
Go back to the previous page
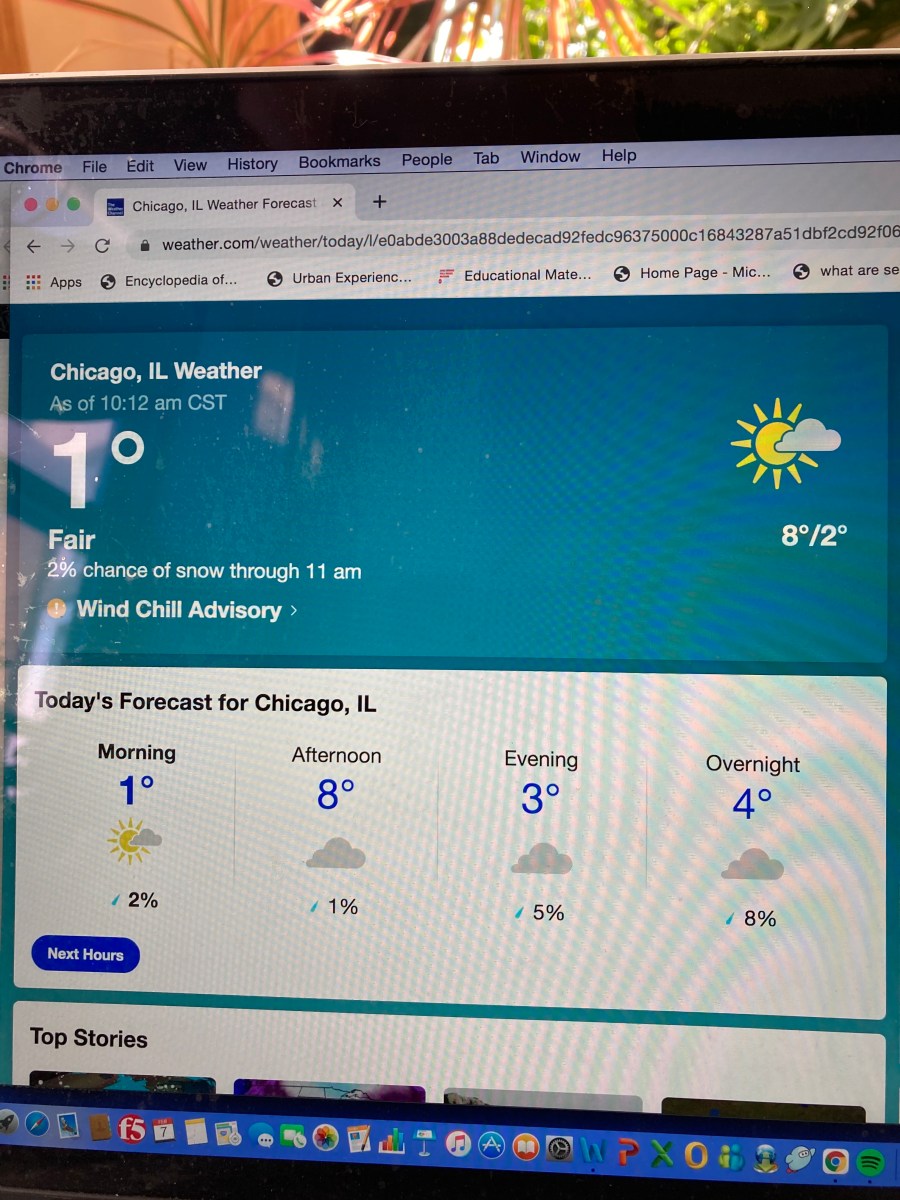[34, 245]
